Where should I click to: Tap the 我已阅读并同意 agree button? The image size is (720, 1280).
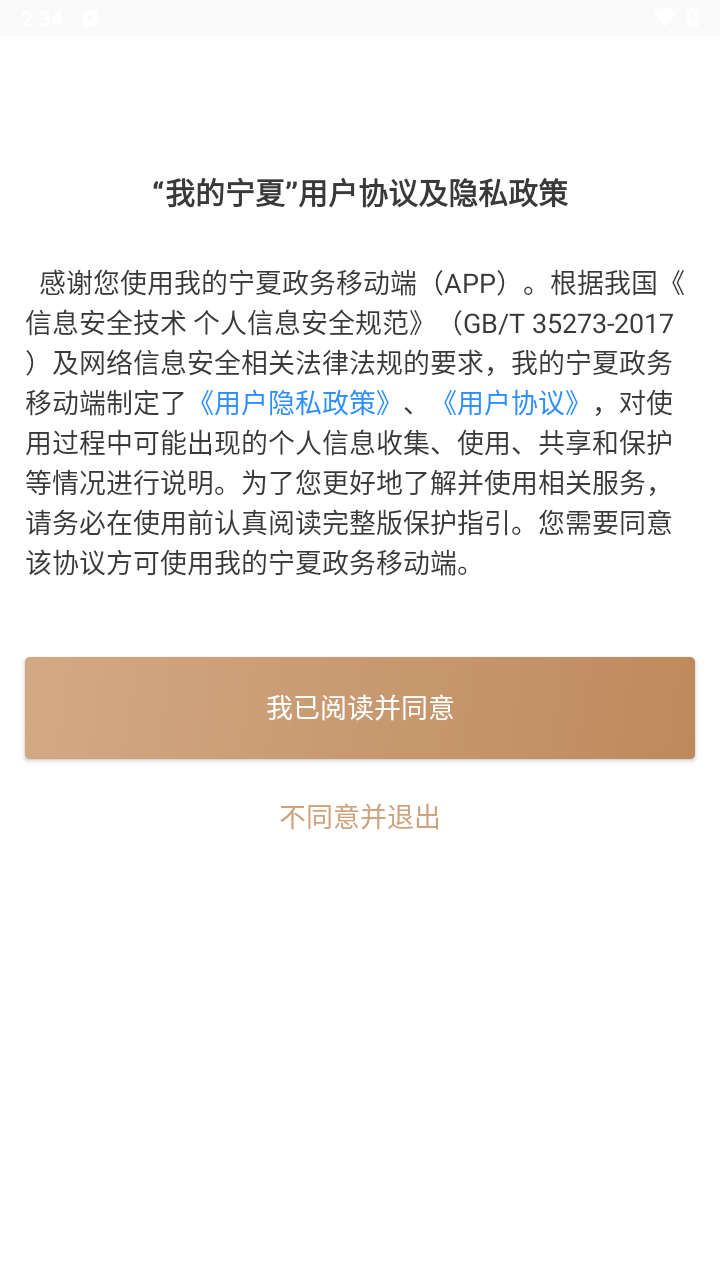(x=360, y=708)
